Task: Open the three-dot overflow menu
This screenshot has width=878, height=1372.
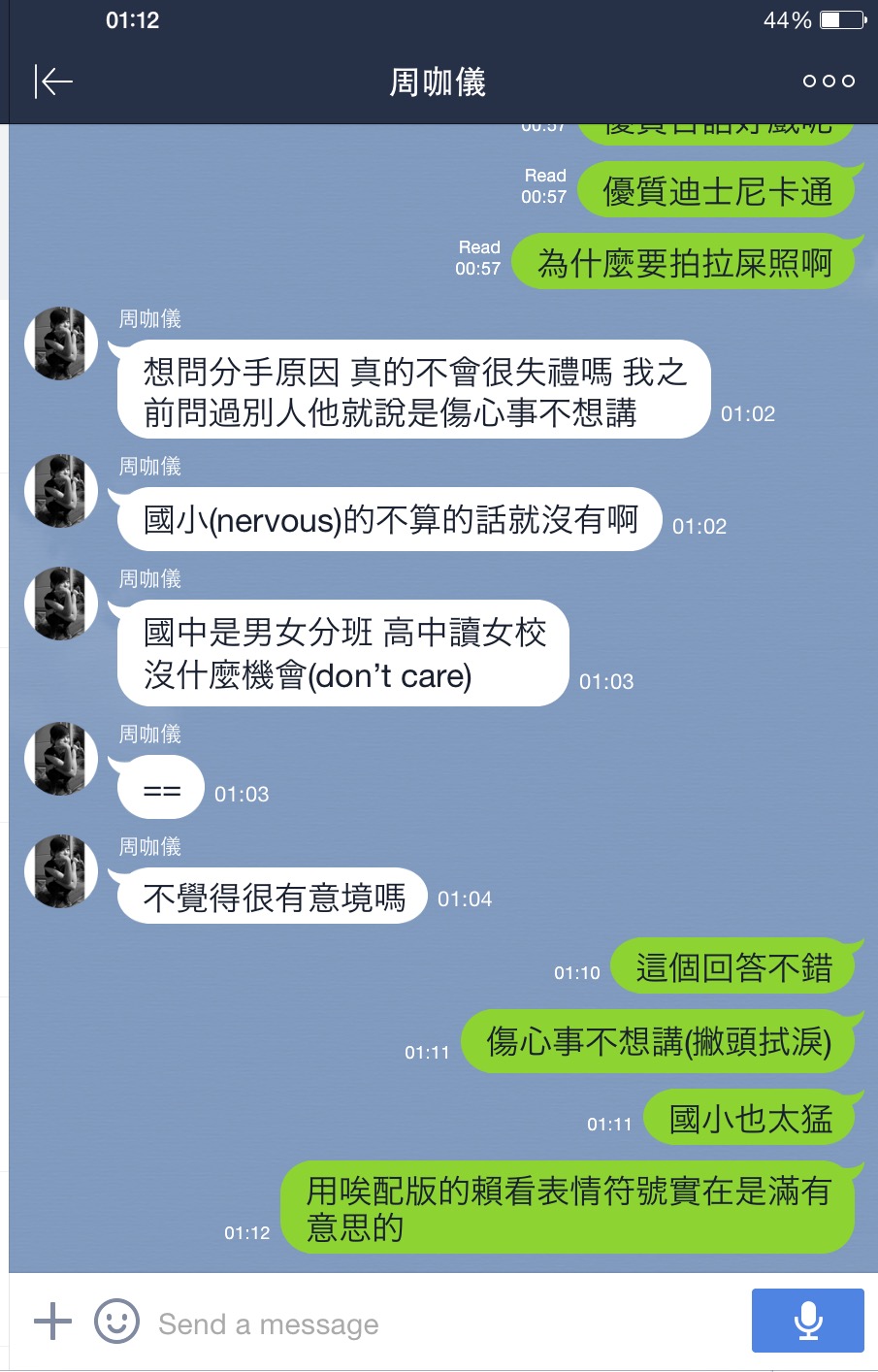Action: click(829, 82)
